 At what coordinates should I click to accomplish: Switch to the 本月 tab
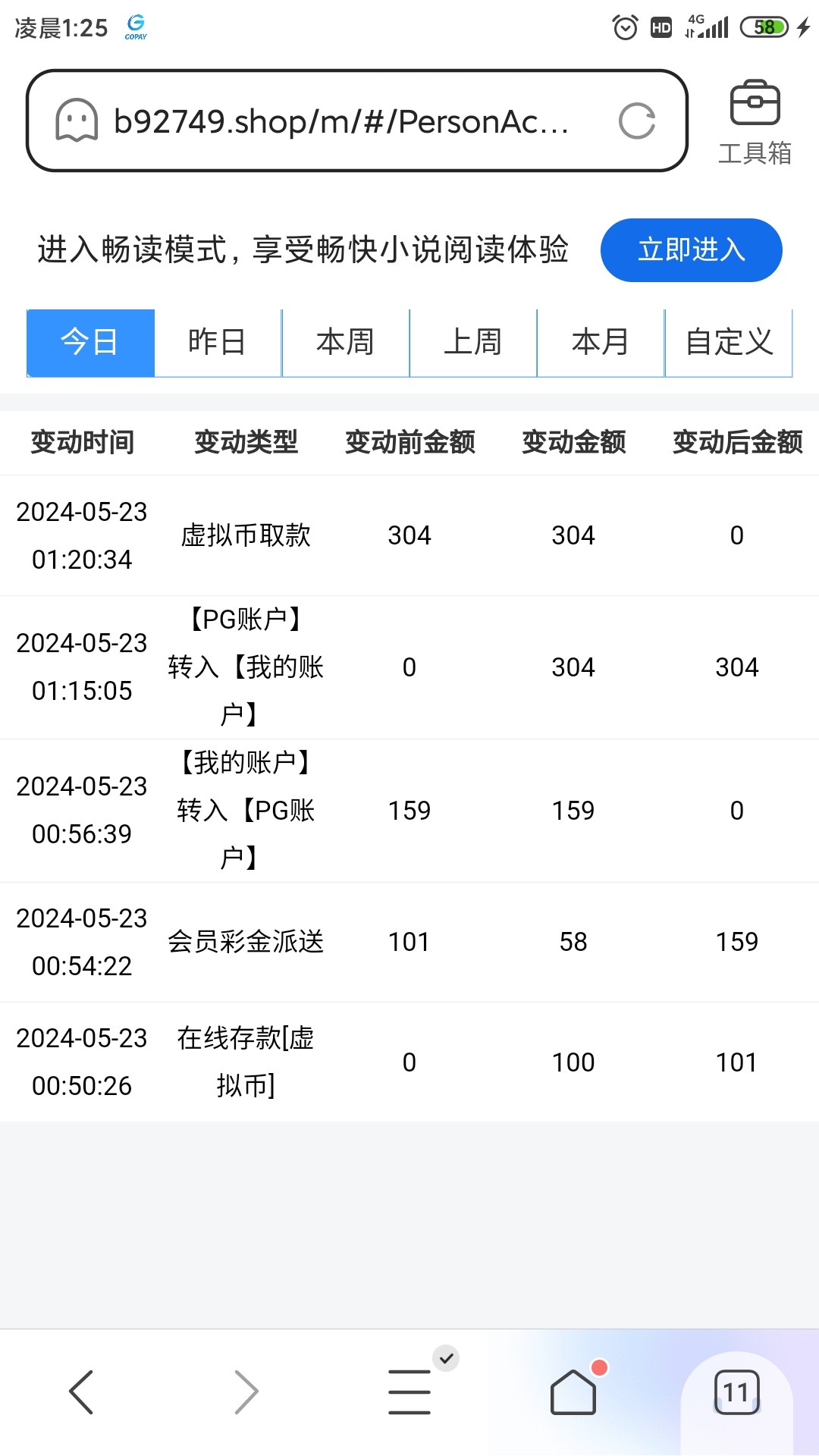pos(600,342)
